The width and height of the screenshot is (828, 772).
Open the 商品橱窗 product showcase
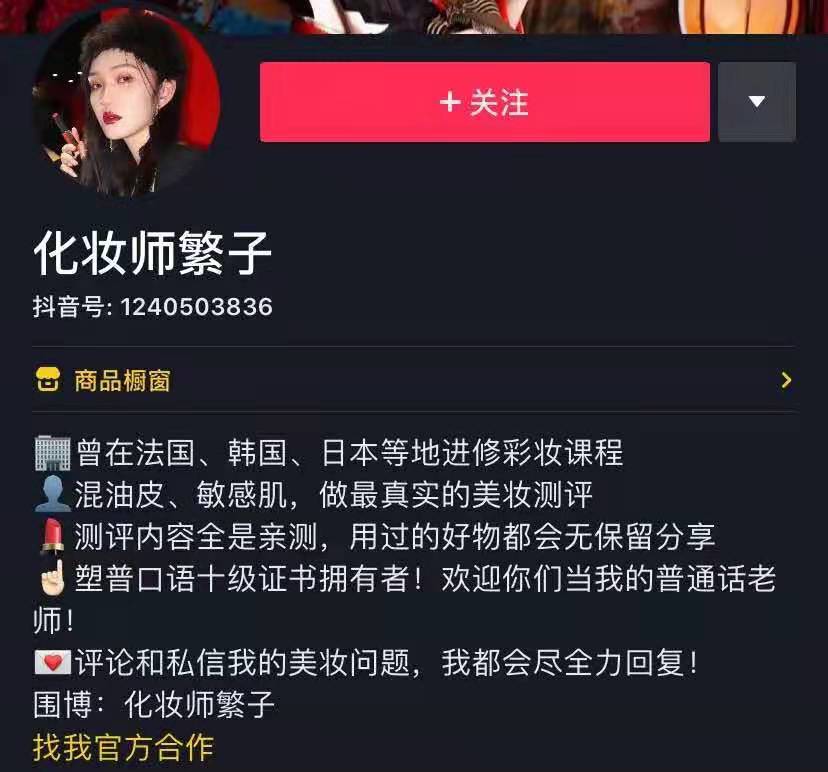pyautogui.click(x=120, y=380)
